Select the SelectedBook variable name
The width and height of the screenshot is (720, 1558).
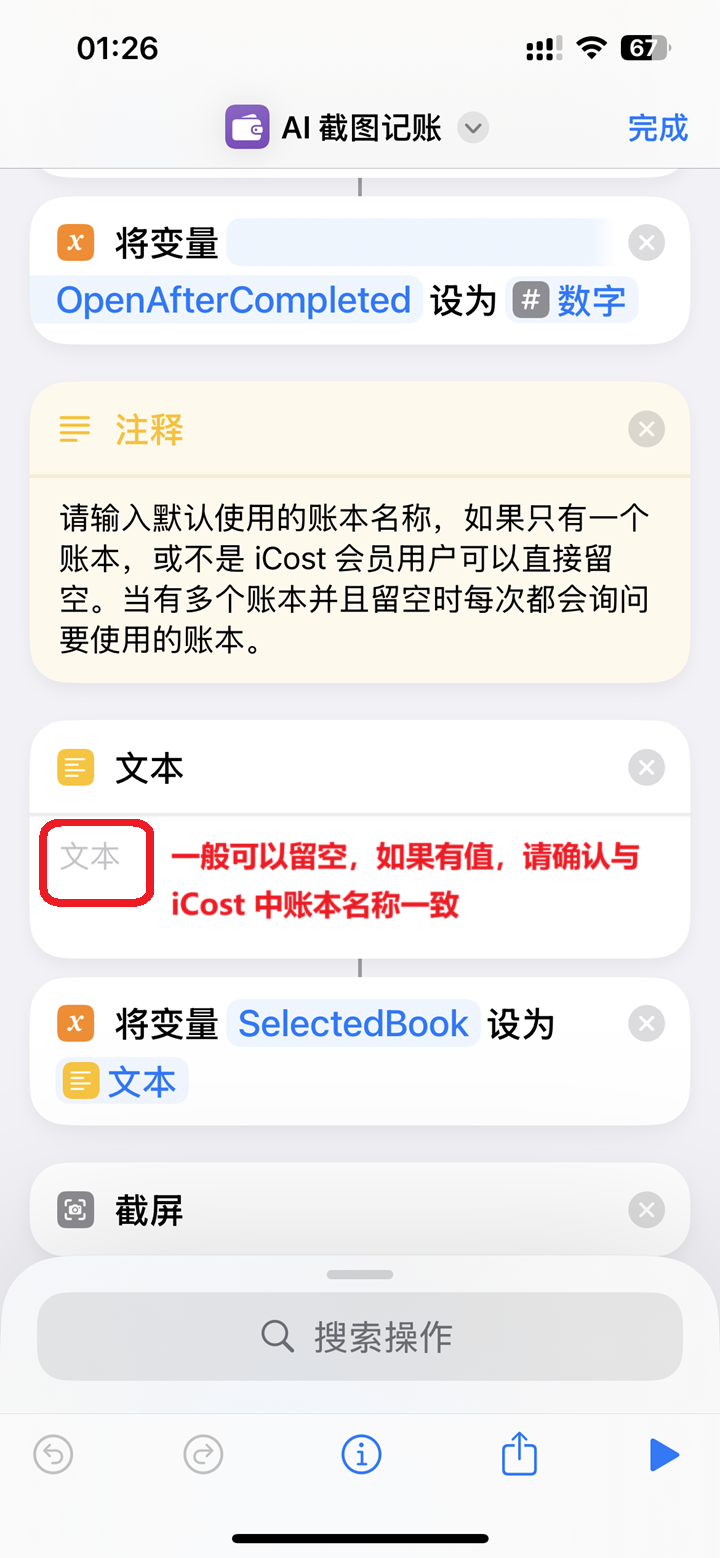[x=353, y=1023]
